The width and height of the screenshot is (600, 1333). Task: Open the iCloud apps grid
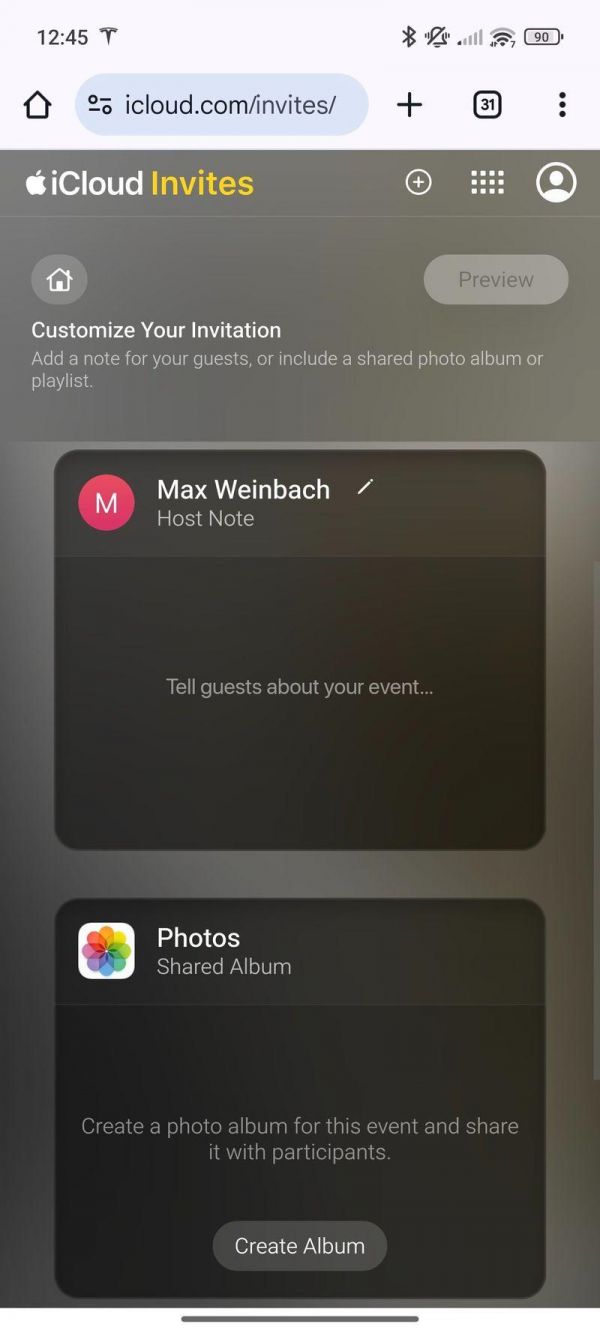coord(487,182)
